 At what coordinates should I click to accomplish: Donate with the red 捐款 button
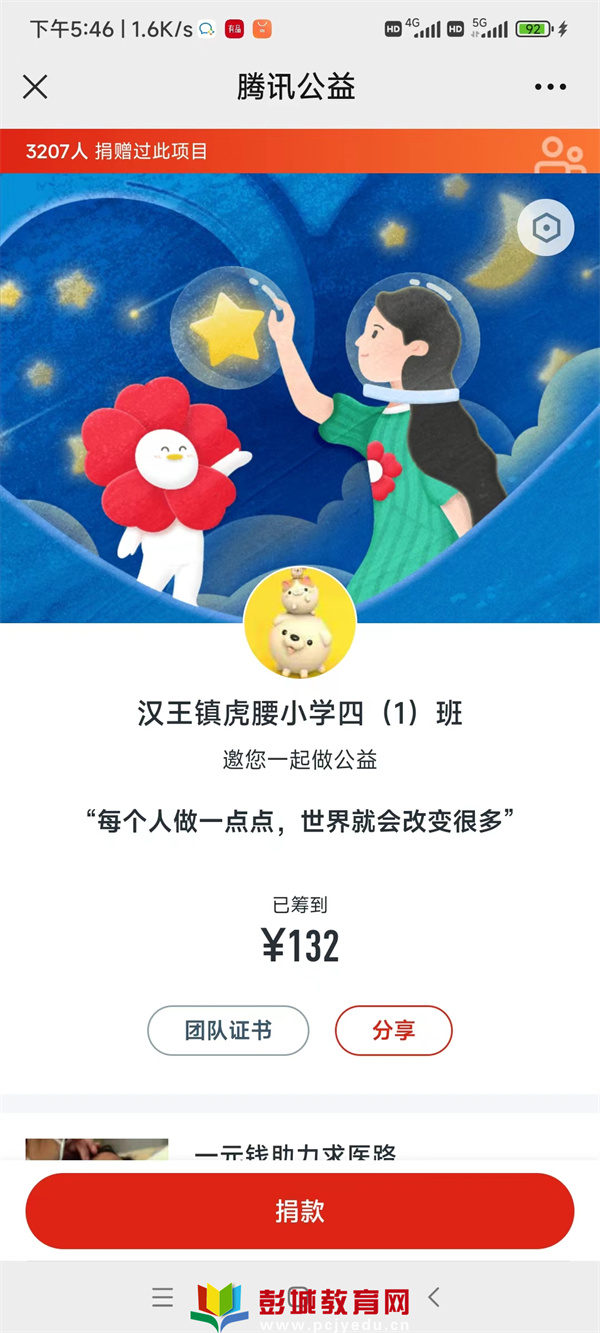300,1210
